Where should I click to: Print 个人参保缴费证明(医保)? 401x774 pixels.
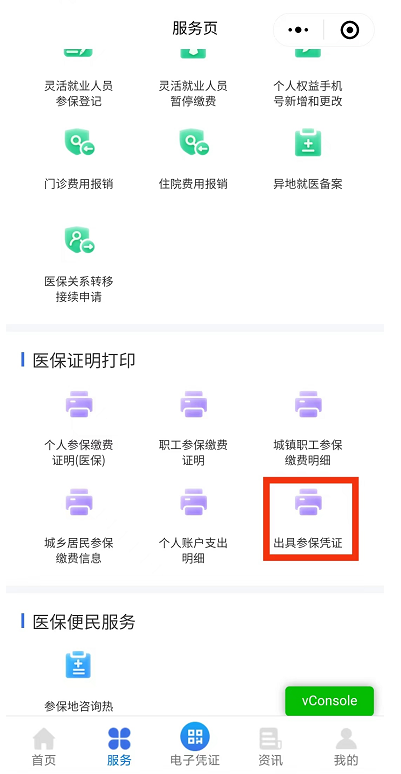[79, 428]
